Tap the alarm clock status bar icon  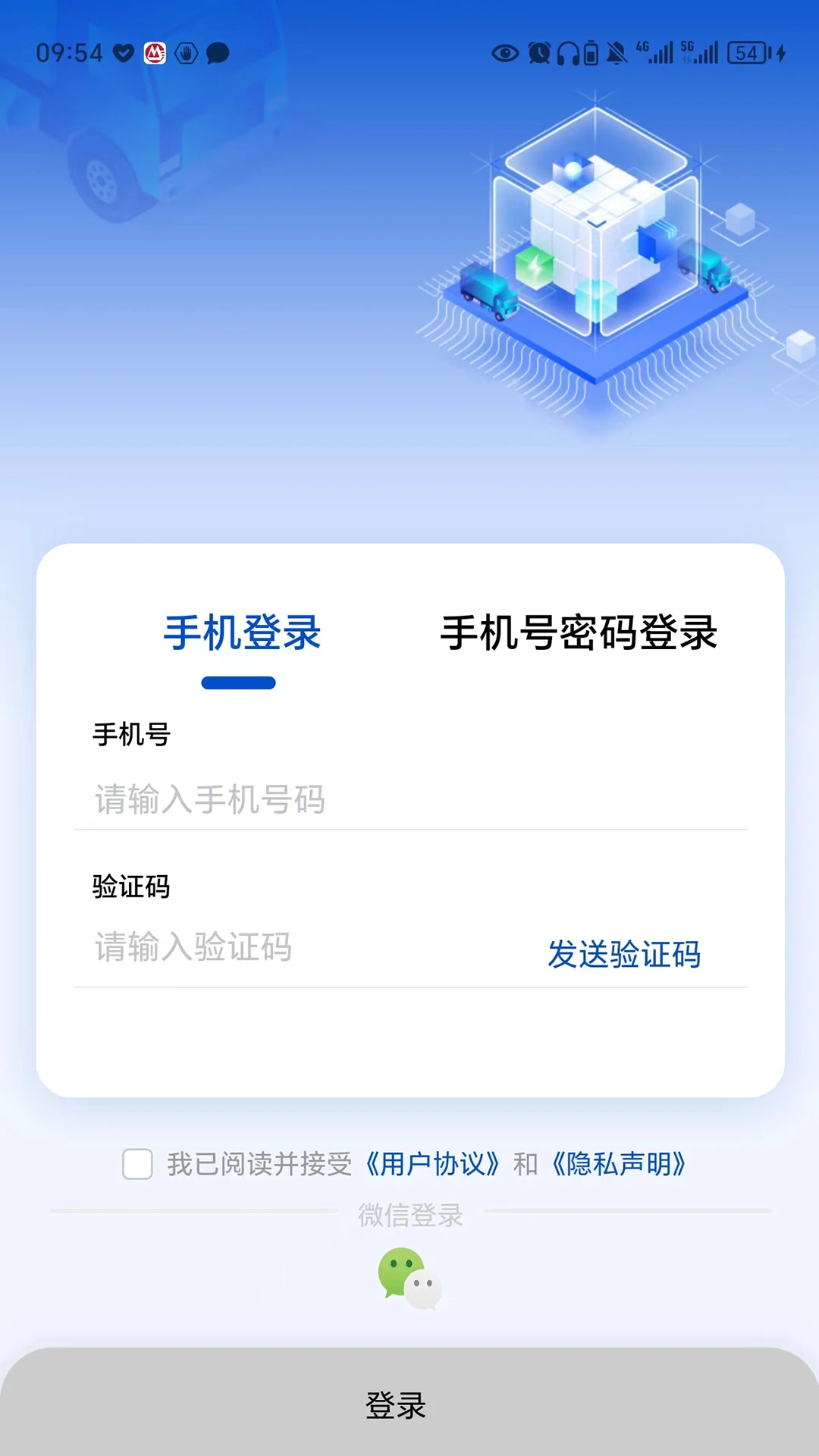point(540,53)
